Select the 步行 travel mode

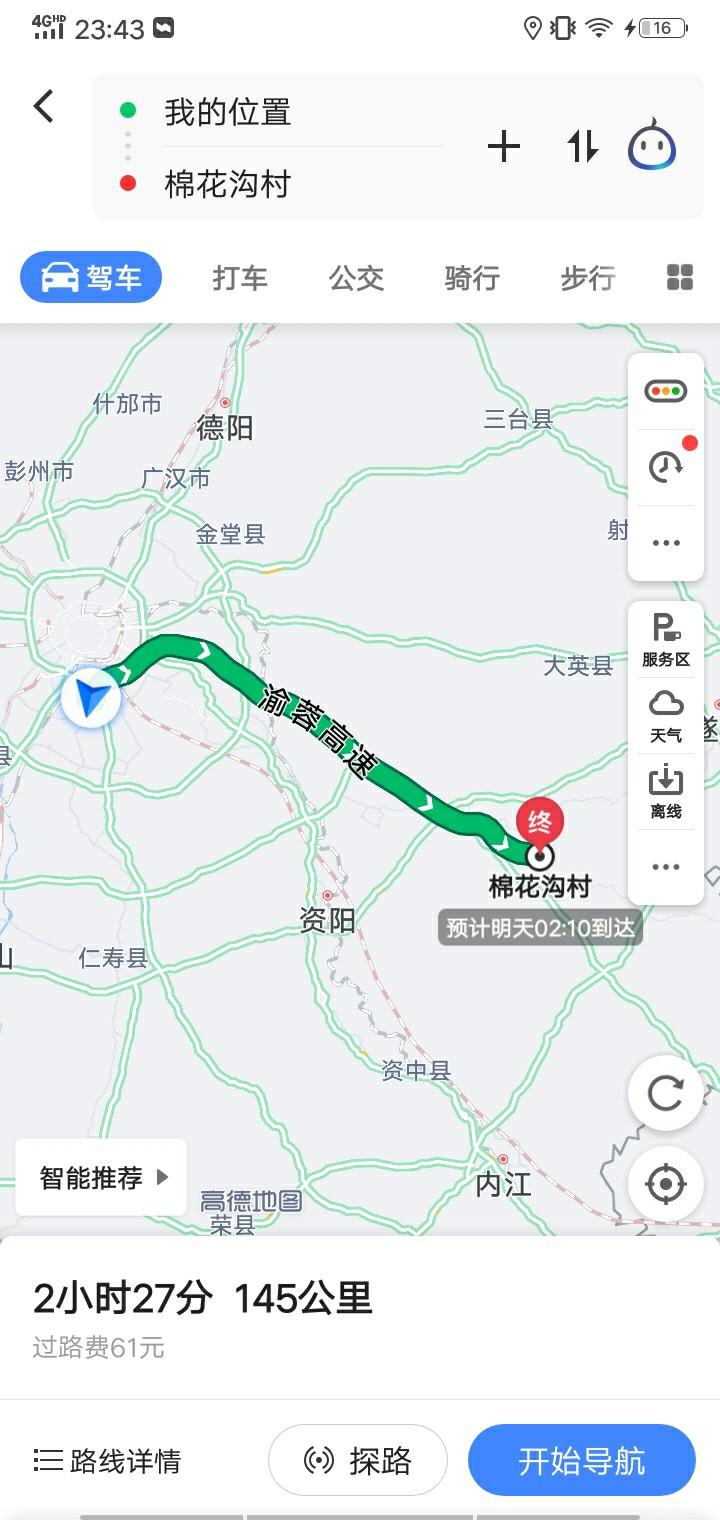[587, 278]
